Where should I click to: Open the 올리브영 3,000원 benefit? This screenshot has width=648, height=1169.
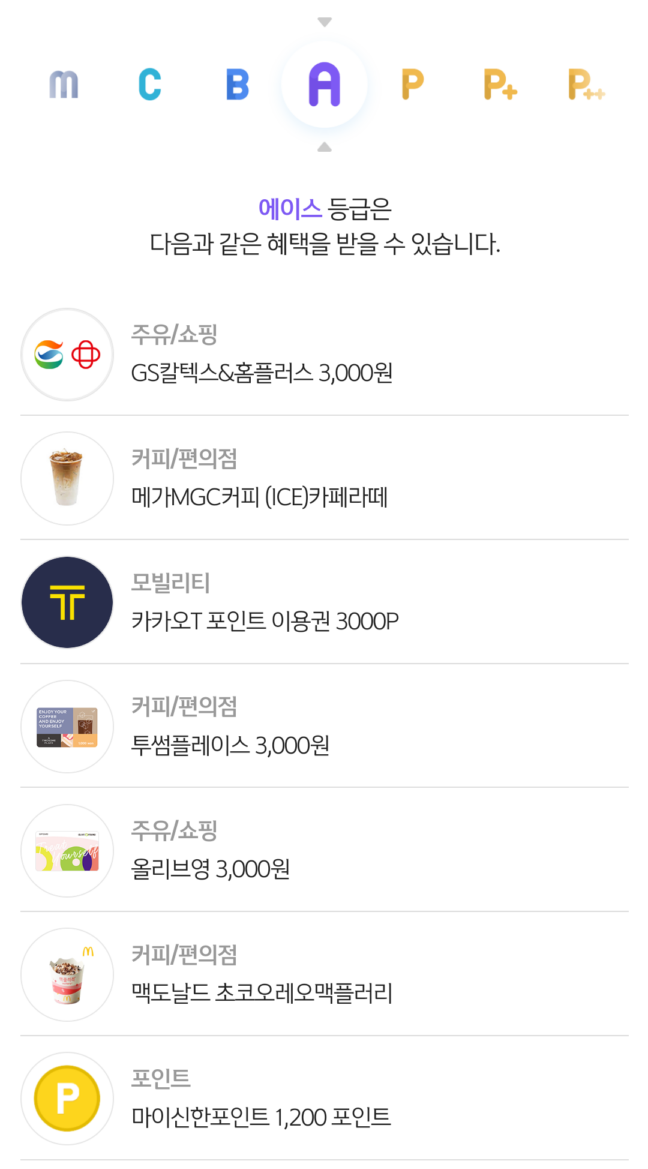(x=324, y=850)
